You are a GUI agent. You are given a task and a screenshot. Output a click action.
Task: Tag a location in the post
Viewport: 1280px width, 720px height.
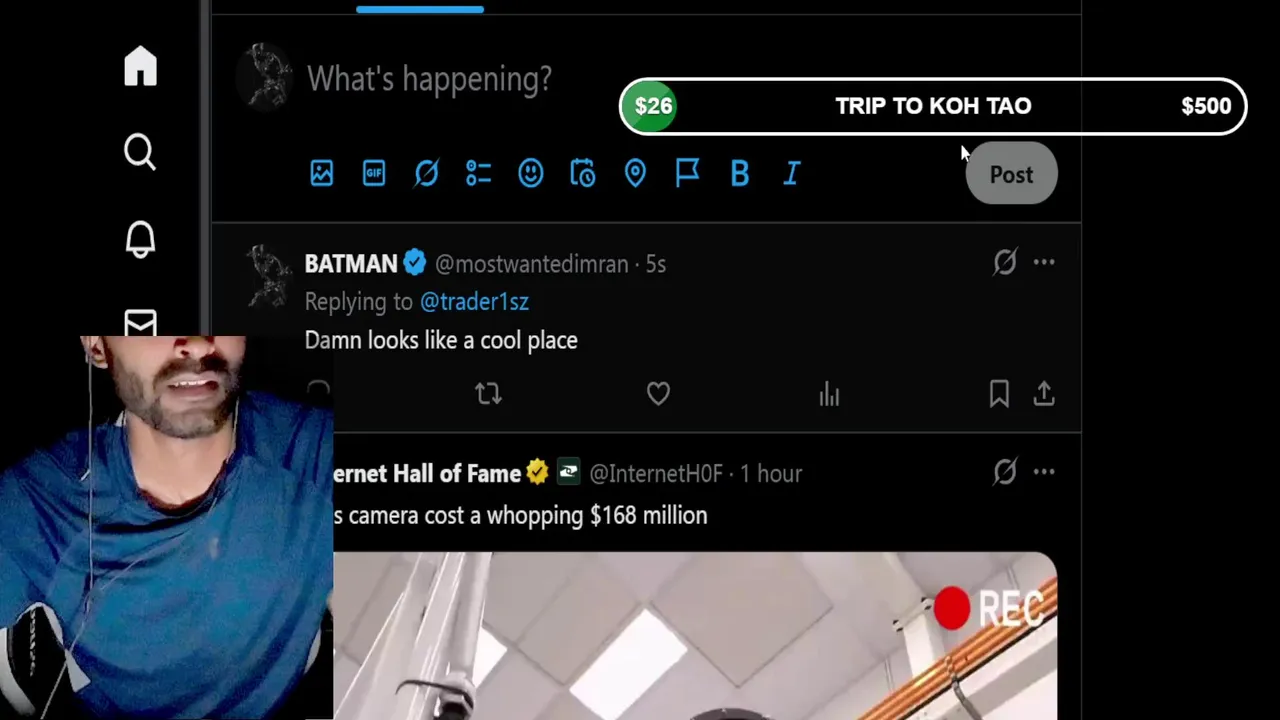635,173
